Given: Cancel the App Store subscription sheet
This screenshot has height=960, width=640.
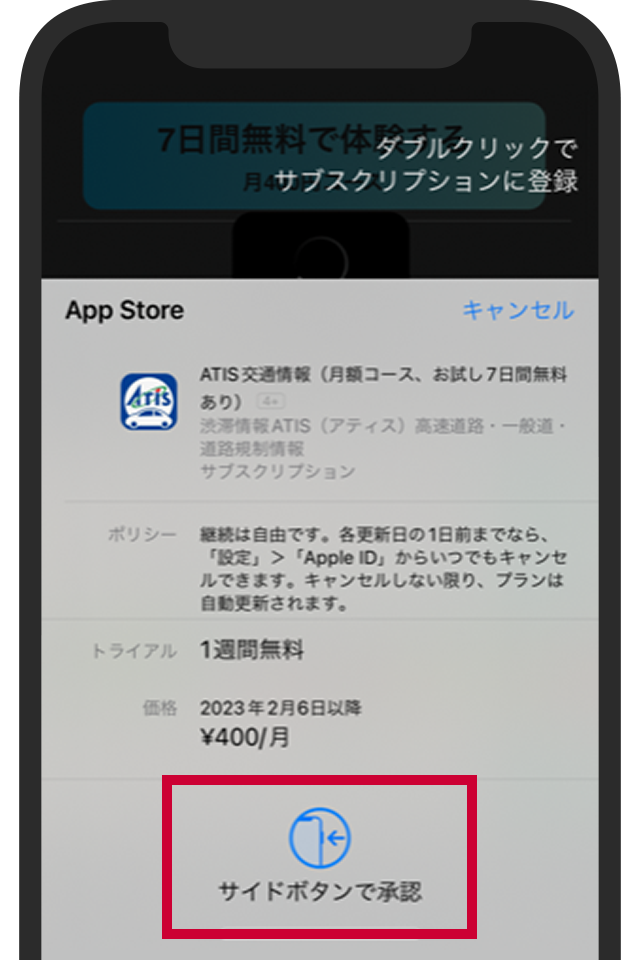Looking at the screenshot, I should [x=517, y=310].
